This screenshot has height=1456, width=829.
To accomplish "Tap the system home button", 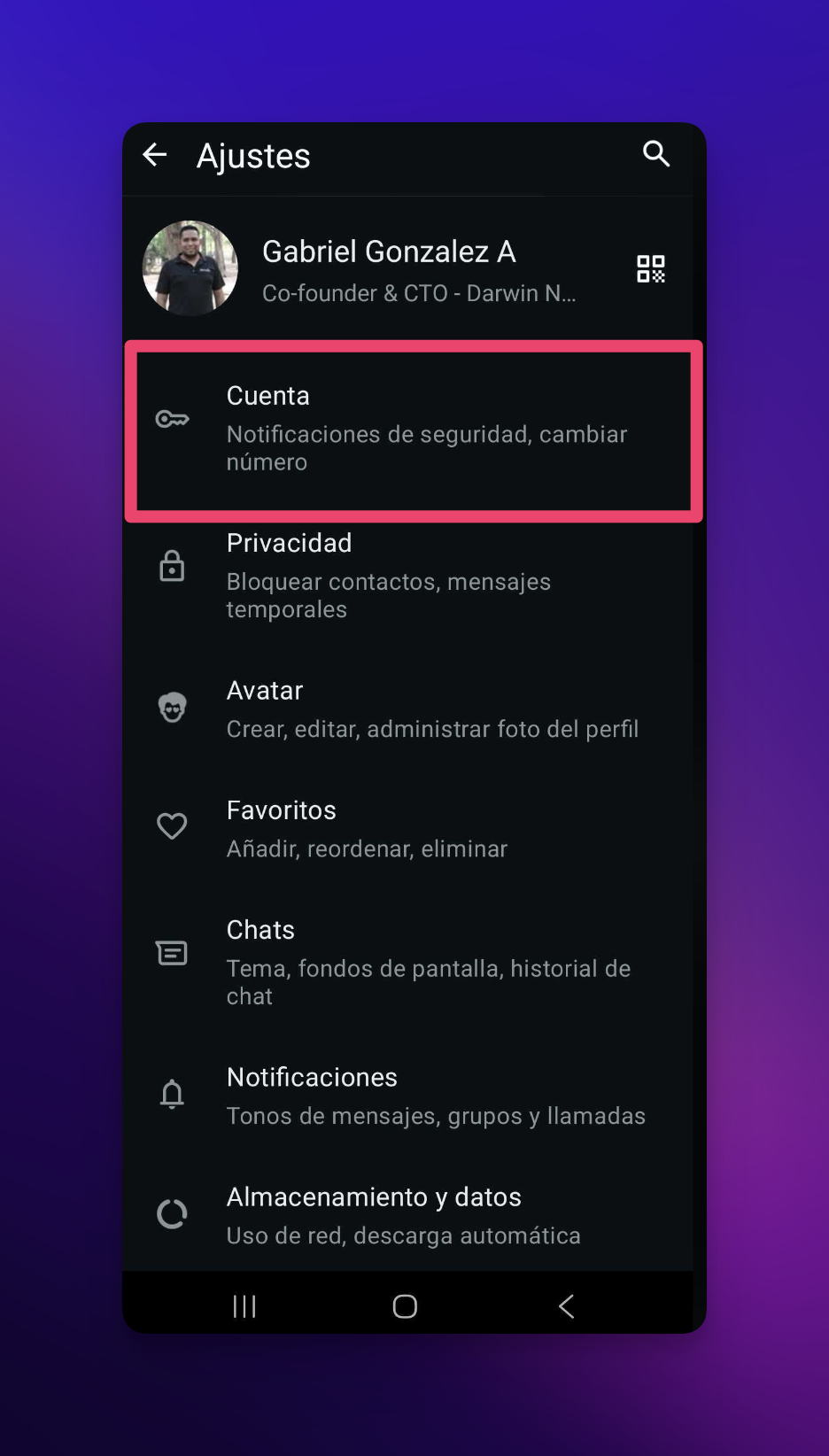I will pyautogui.click(x=405, y=1306).
